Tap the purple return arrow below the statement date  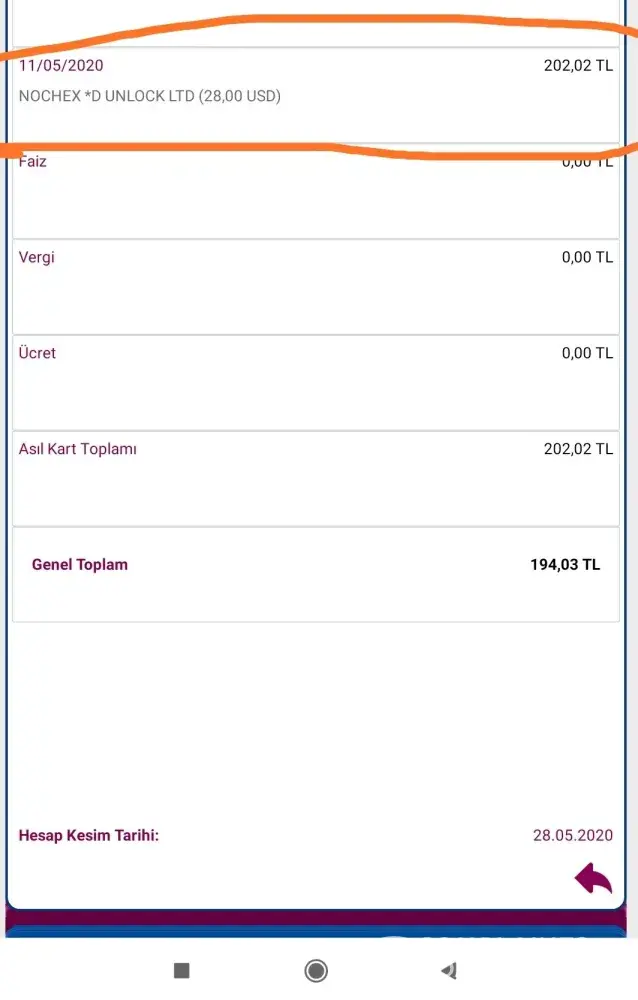click(x=593, y=879)
